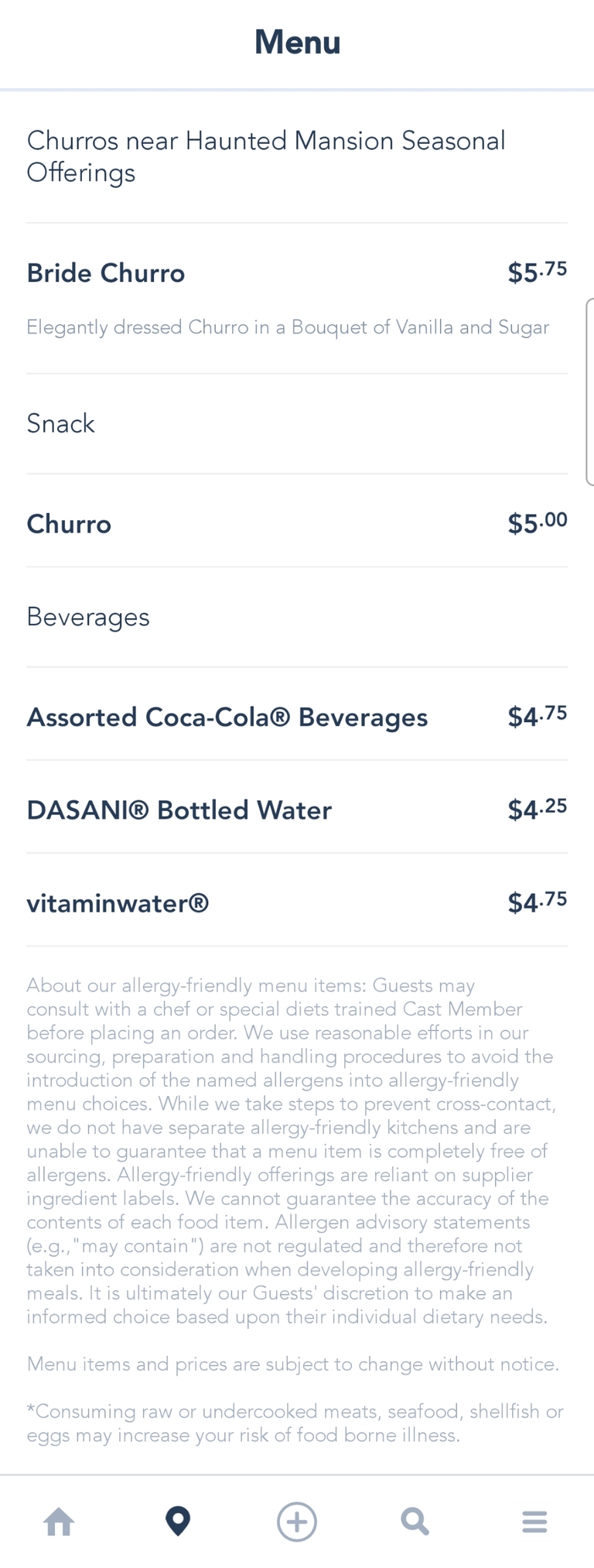Tap the plus button in bottom bar
Image resolution: width=594 pixels, height=1568 pixels.
(297, 1522)
